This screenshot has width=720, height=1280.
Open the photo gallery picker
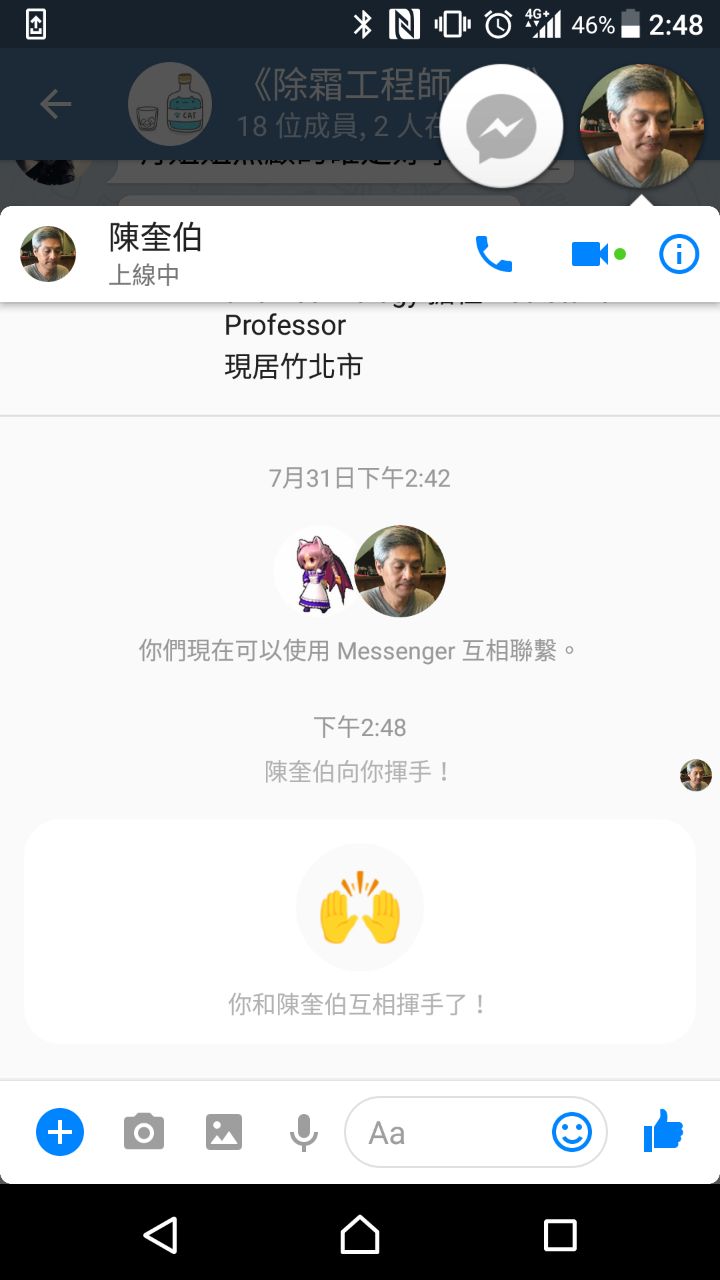[224, 1132]
